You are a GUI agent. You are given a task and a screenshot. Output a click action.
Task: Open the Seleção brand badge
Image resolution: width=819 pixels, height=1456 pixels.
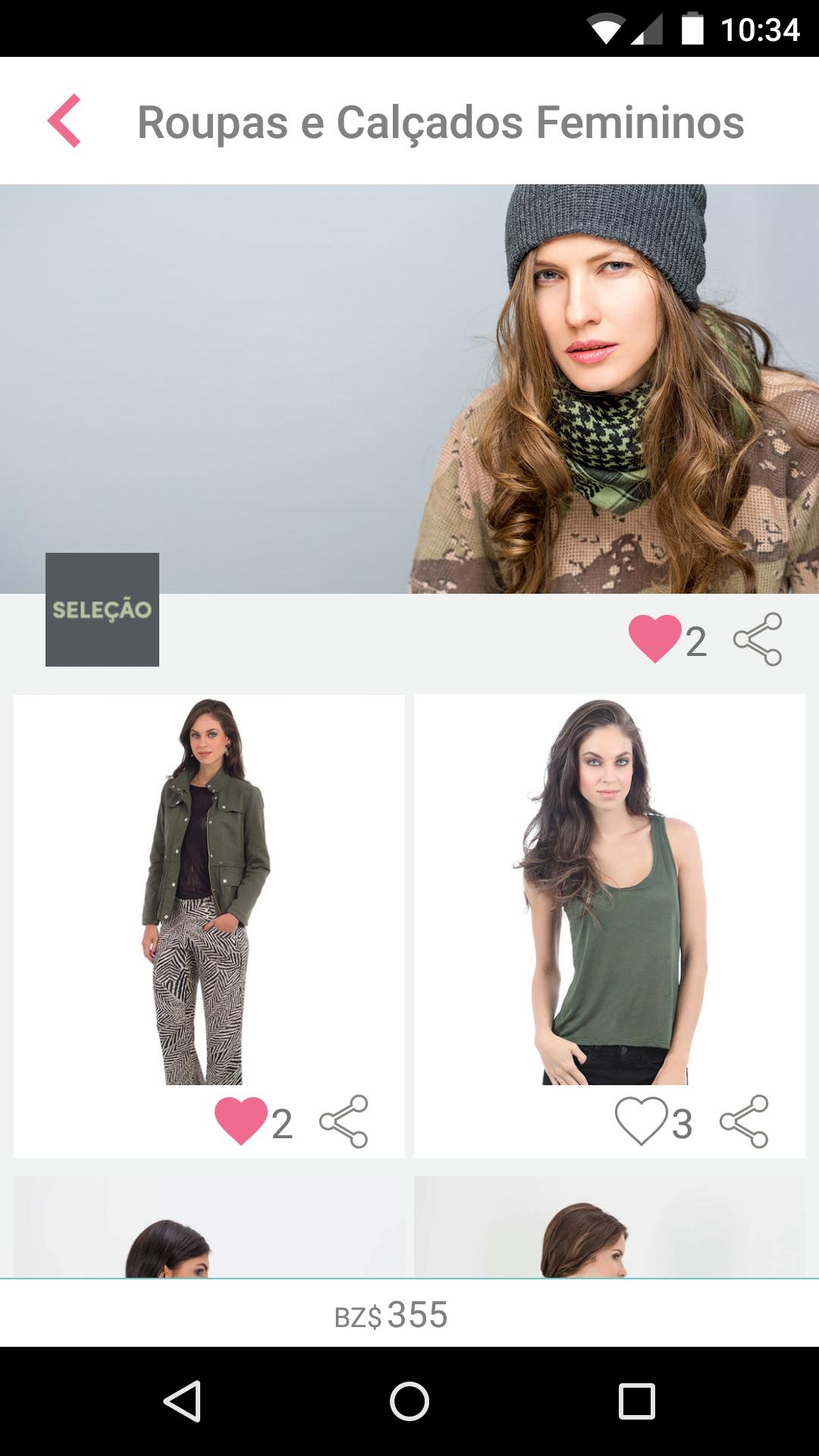(x=102, y=610)
